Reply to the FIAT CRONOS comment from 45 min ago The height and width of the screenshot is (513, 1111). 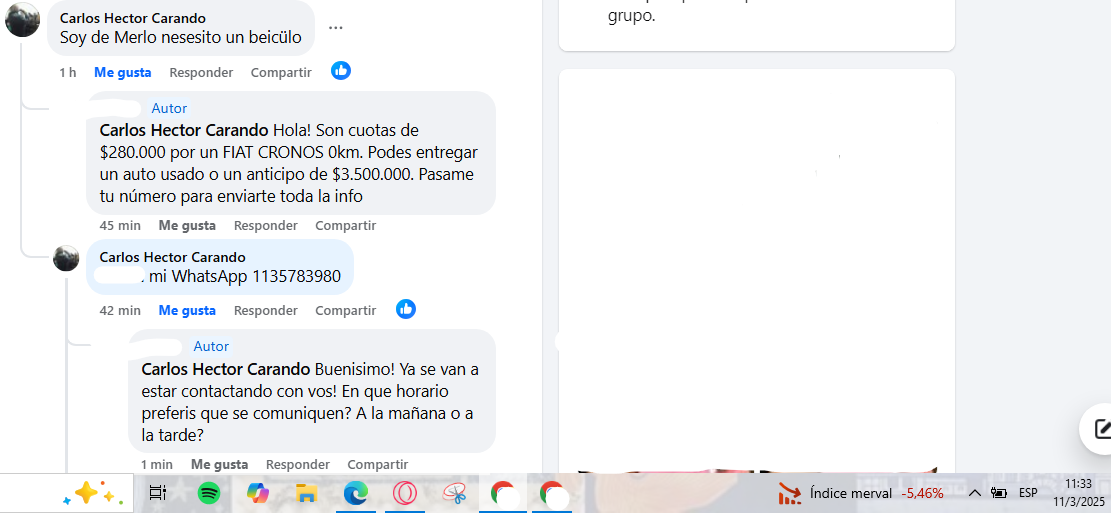266,225
